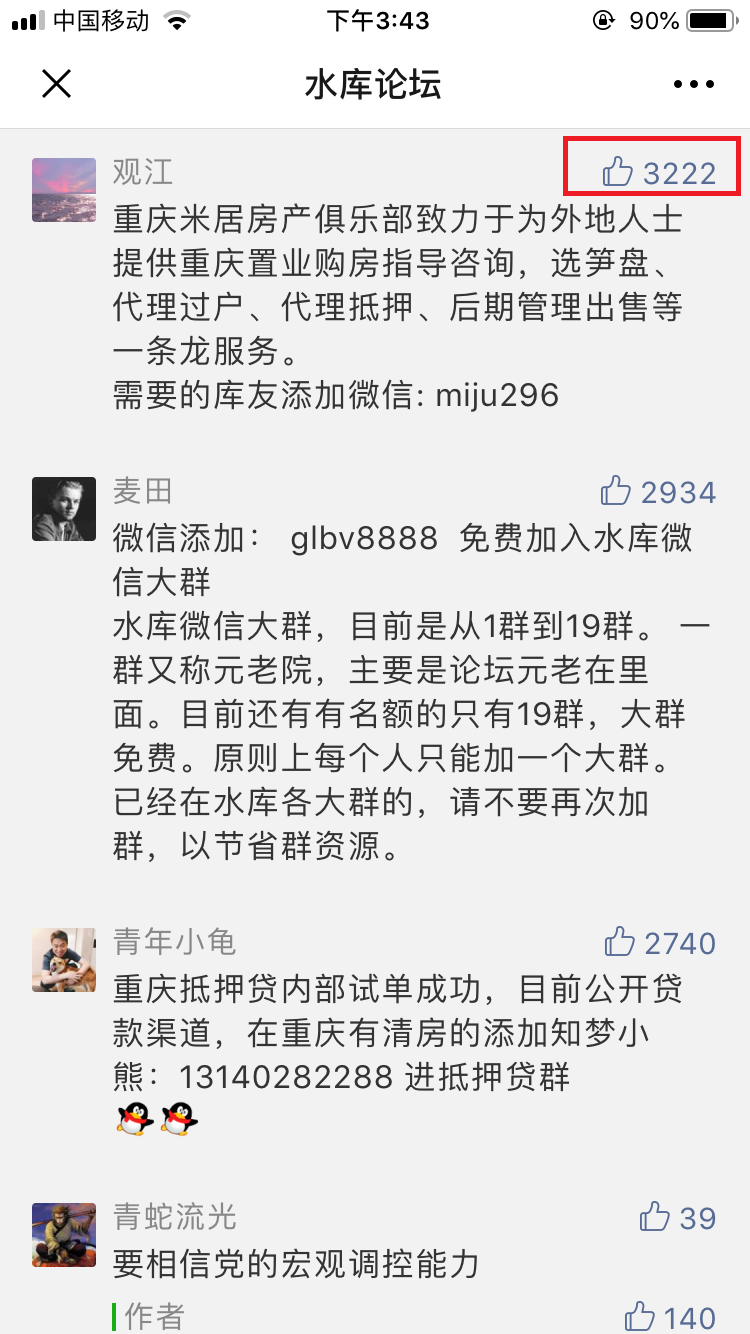The image size is (750, 1334).
Task: Like 青年小龟's comment with 2740 likes
Action: (660, 943)
